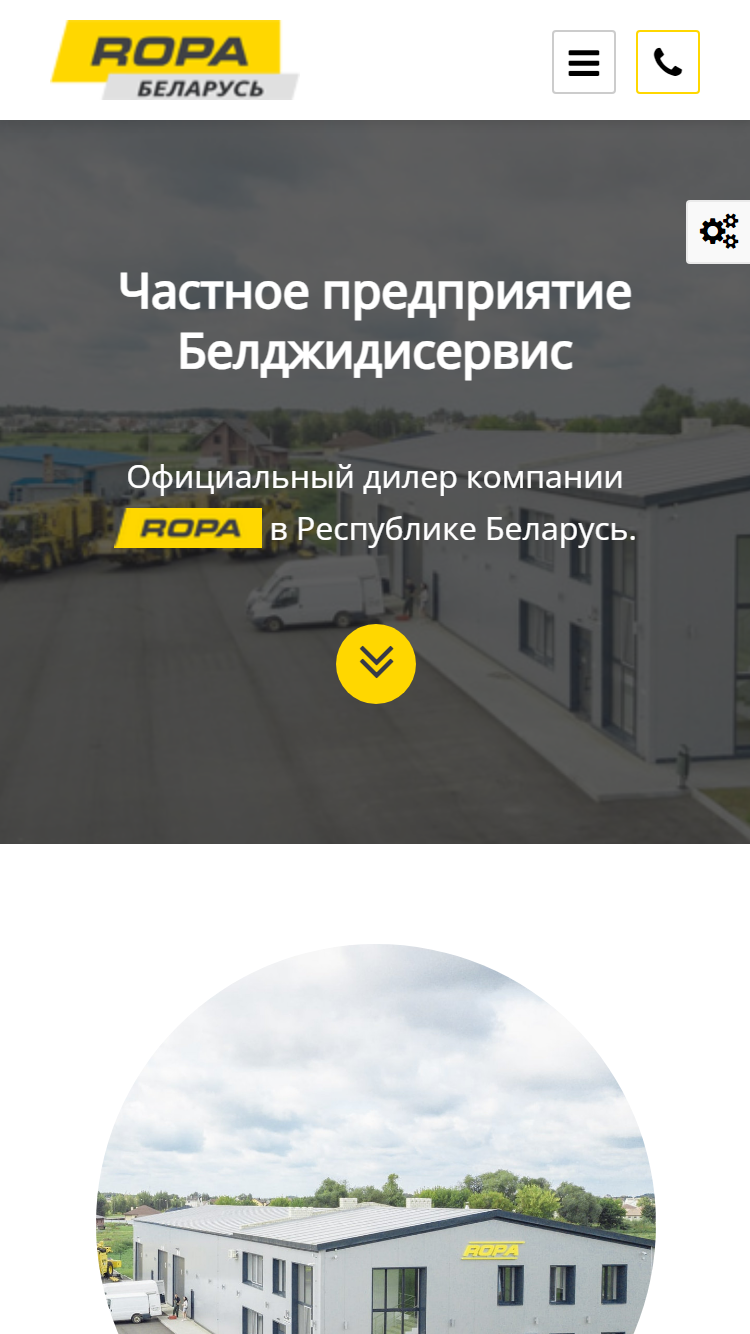Screen dimensions: 750x1334
Task: Open the settings gears side panel
Action: point(718,232)
